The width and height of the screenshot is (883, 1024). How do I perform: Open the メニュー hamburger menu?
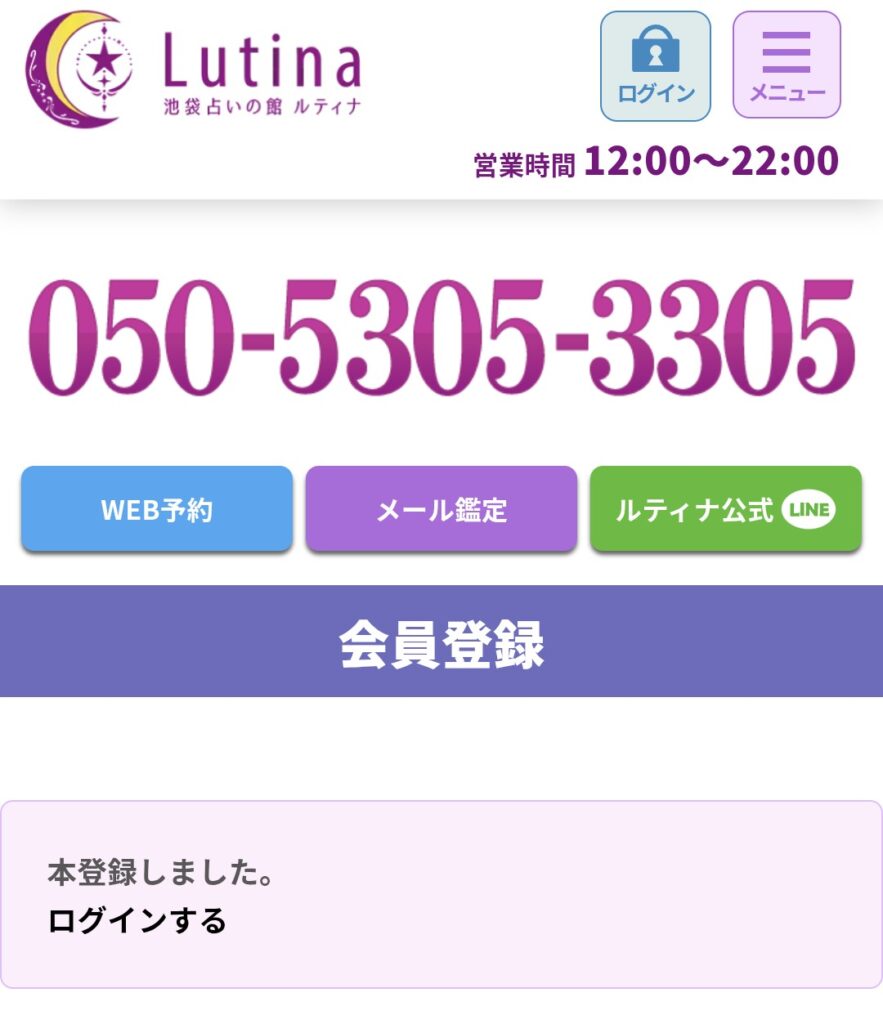pos(786,66)
